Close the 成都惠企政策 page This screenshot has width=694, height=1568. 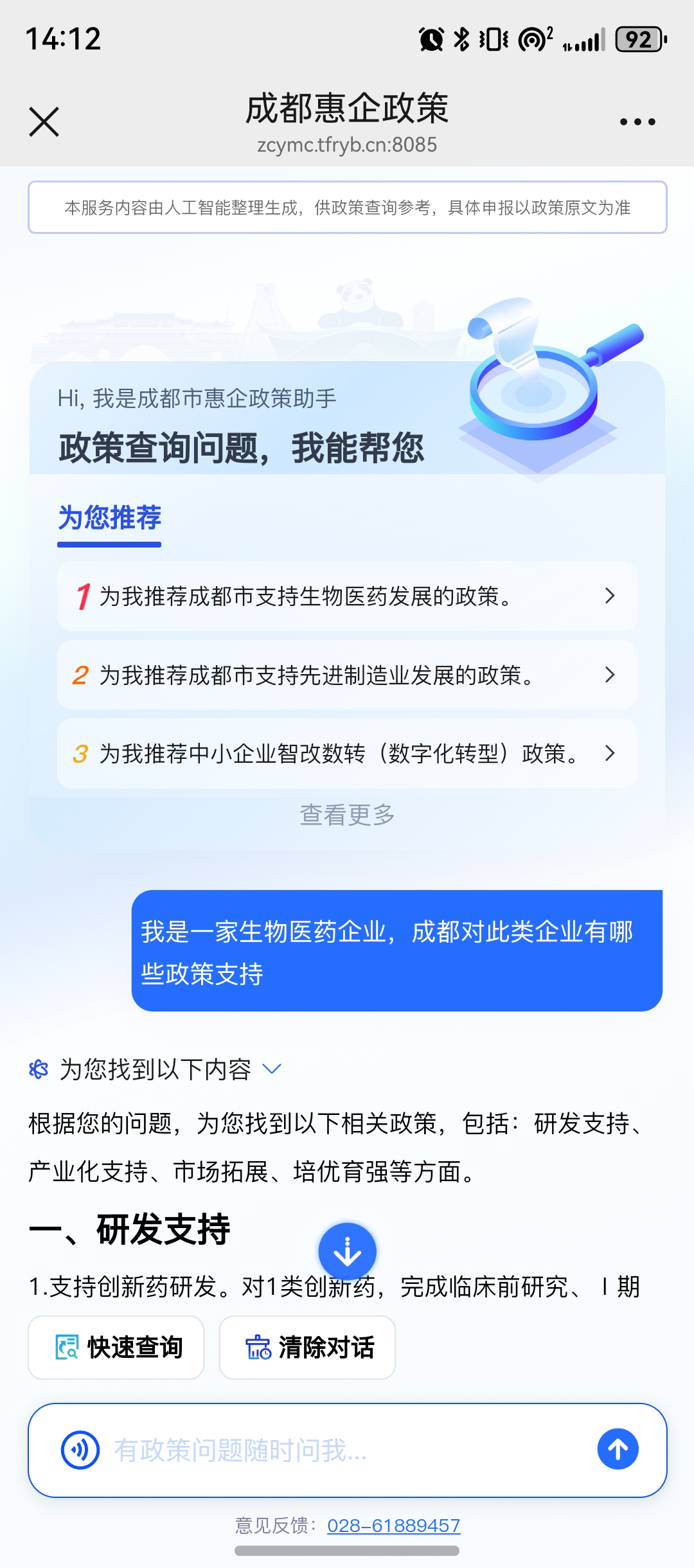[x=44, y=121]
